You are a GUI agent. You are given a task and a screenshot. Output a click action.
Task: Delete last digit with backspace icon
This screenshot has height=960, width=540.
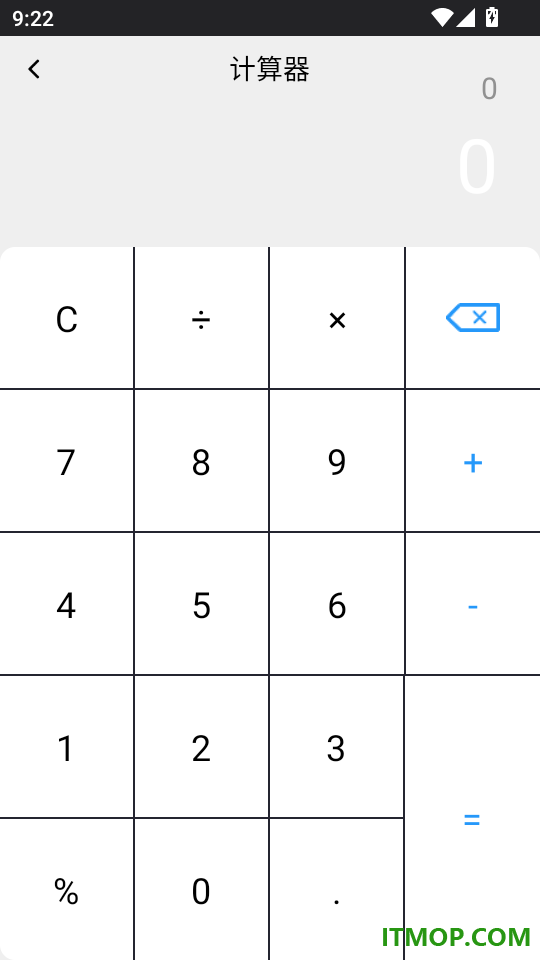tap(473, 318)
